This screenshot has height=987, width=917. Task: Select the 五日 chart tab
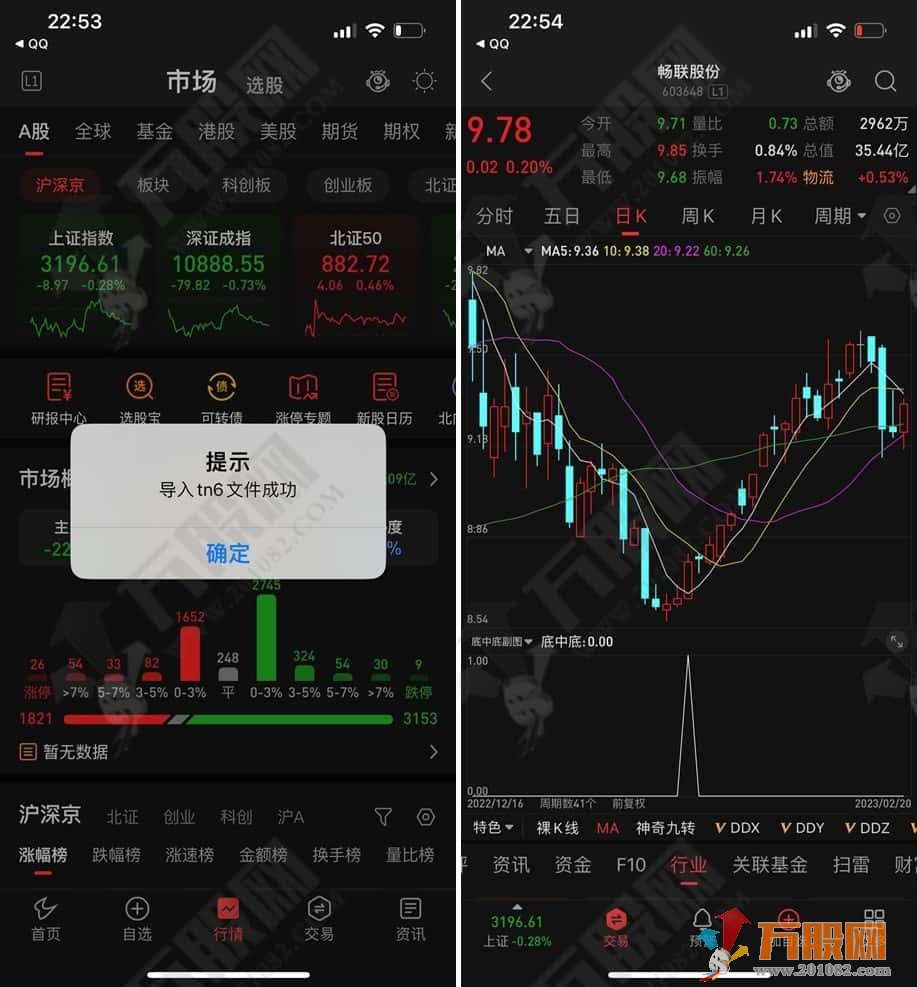pos(562,216)
